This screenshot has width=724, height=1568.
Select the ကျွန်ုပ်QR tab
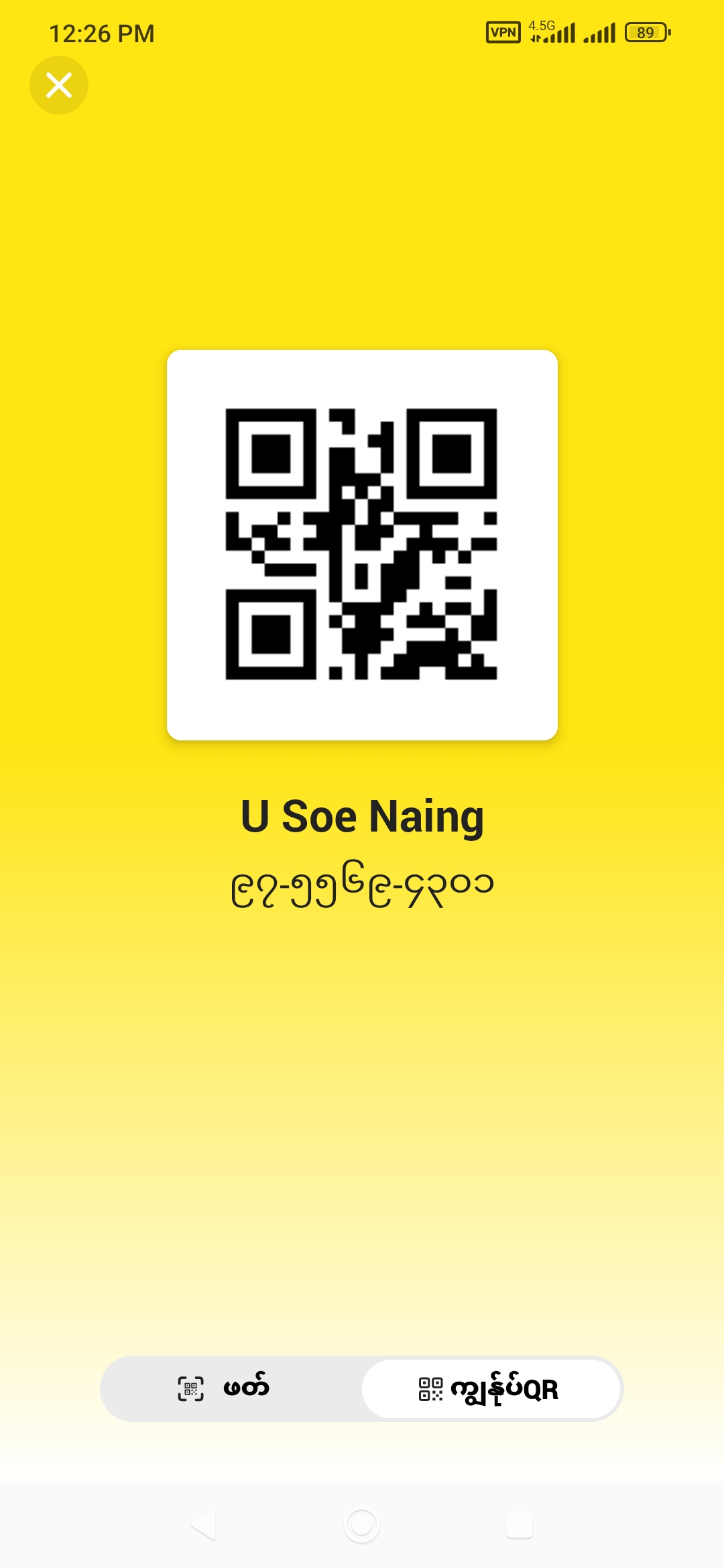(491, 1388)
